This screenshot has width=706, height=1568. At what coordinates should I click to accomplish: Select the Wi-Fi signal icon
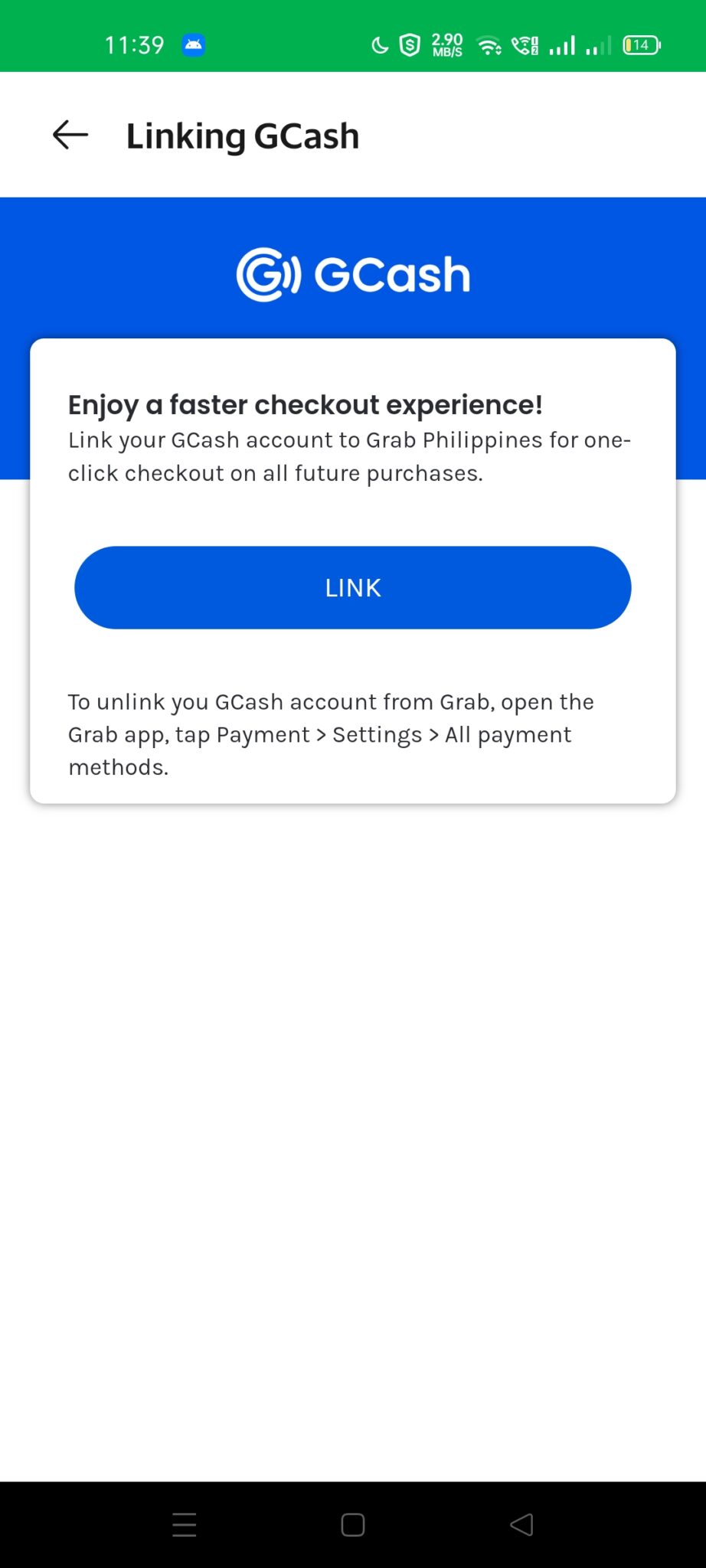(490, 44)
